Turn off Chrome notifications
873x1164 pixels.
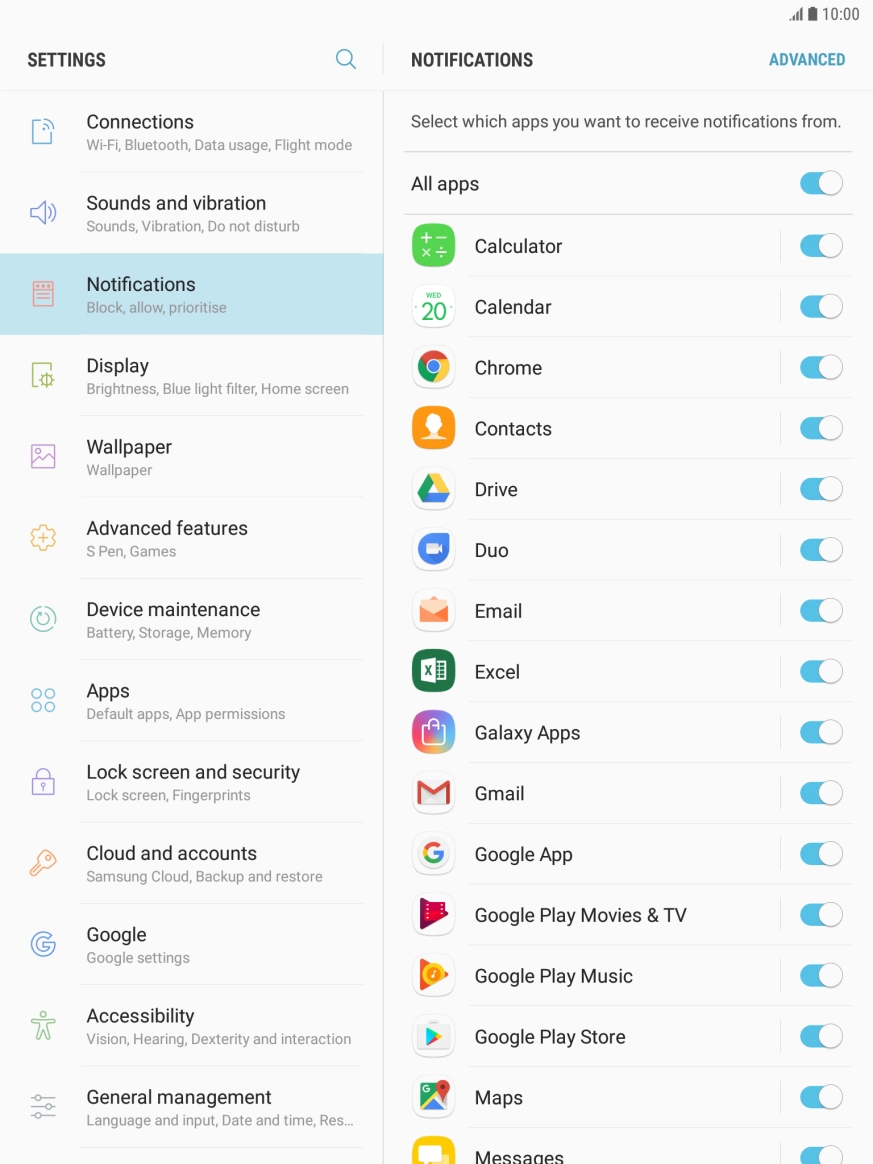(x=821, y=367)
